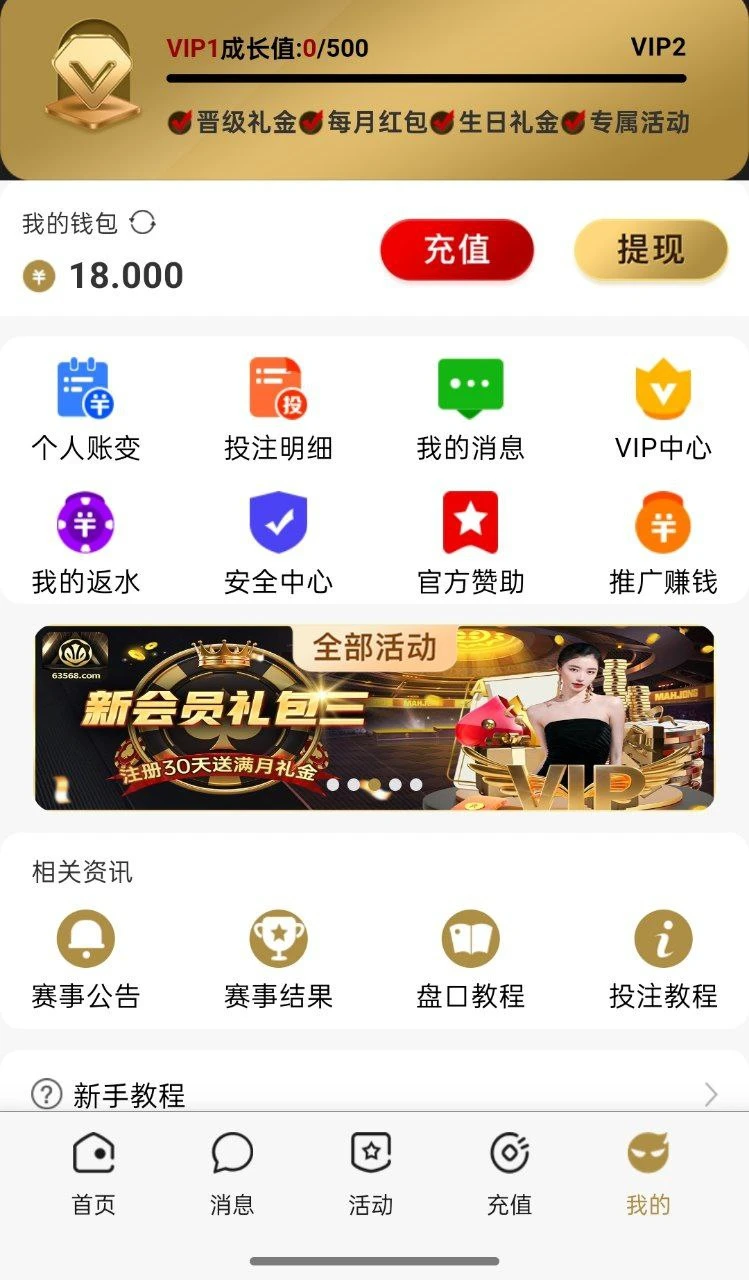Open 我的返水
Screen dimensions: 749x1280
pyautogui.click(x=85, y=543)
